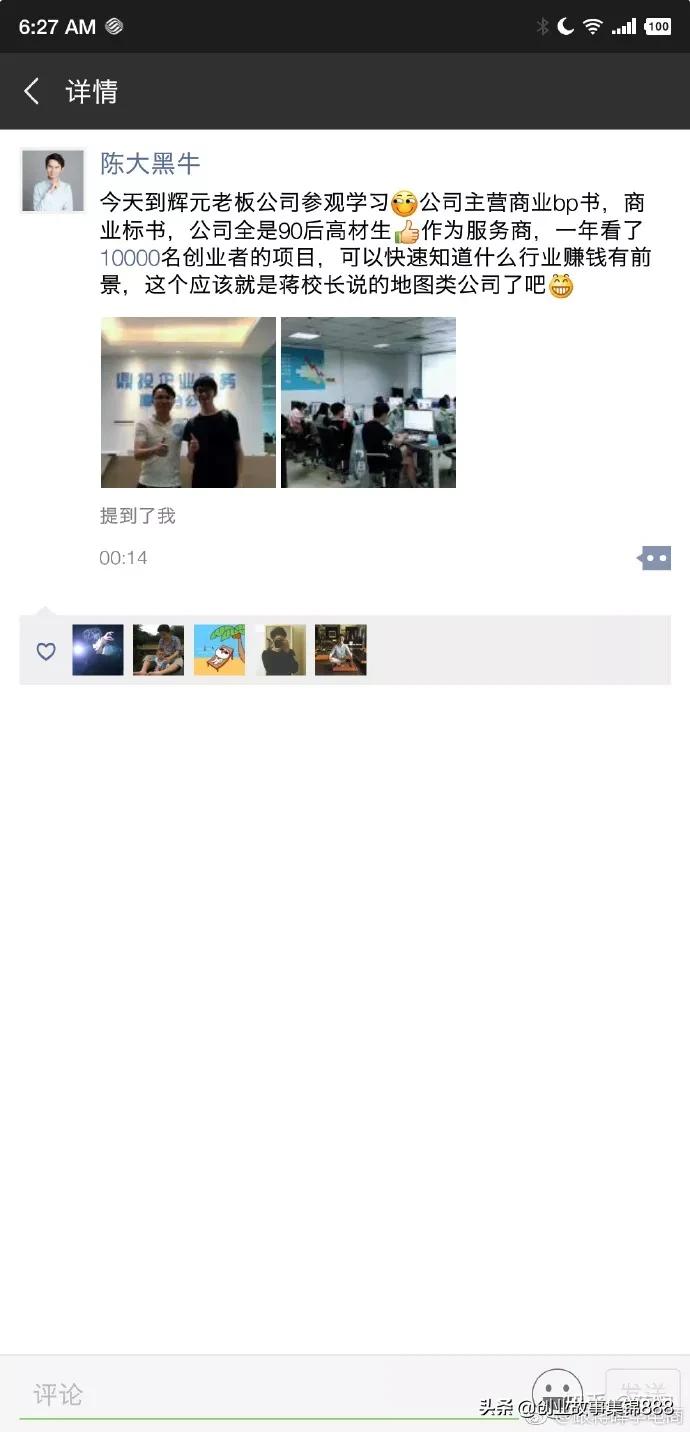This screenshot has width=690, height=1432.
Task: Open the beach cartoon liker avatar
Action: pos(219,650)
